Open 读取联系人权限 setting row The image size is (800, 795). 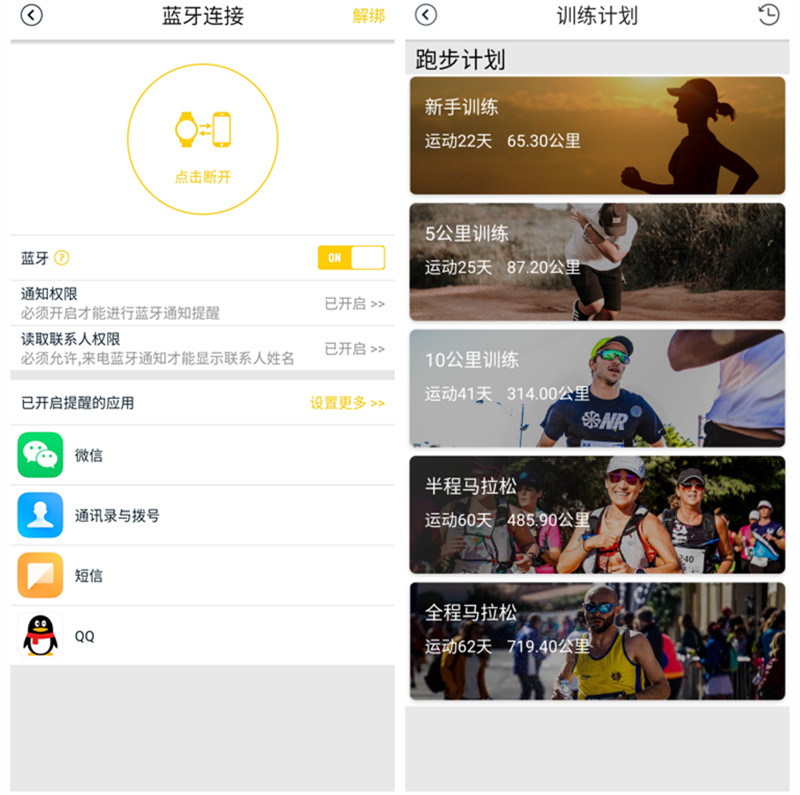(x=202, y=348)
